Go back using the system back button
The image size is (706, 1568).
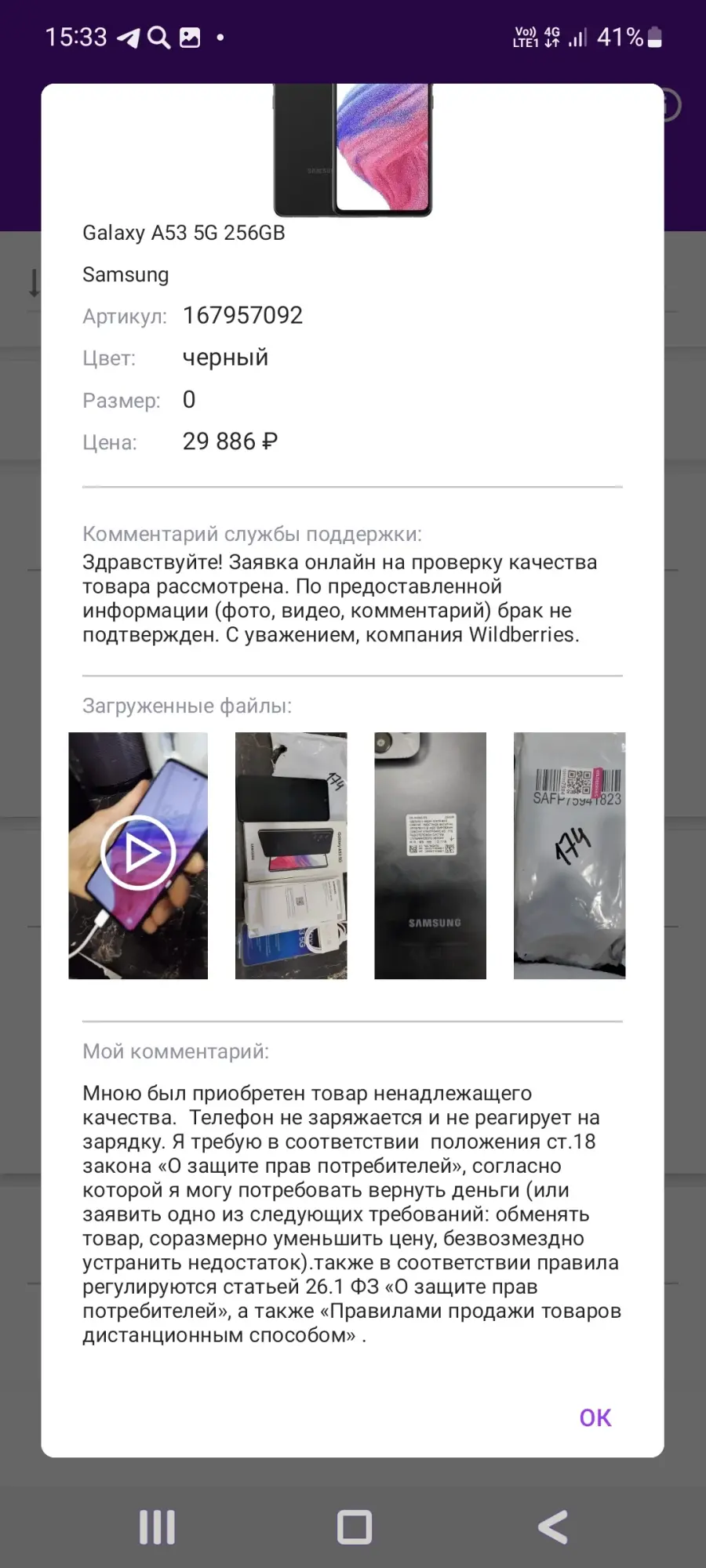tap(552, 1527)
